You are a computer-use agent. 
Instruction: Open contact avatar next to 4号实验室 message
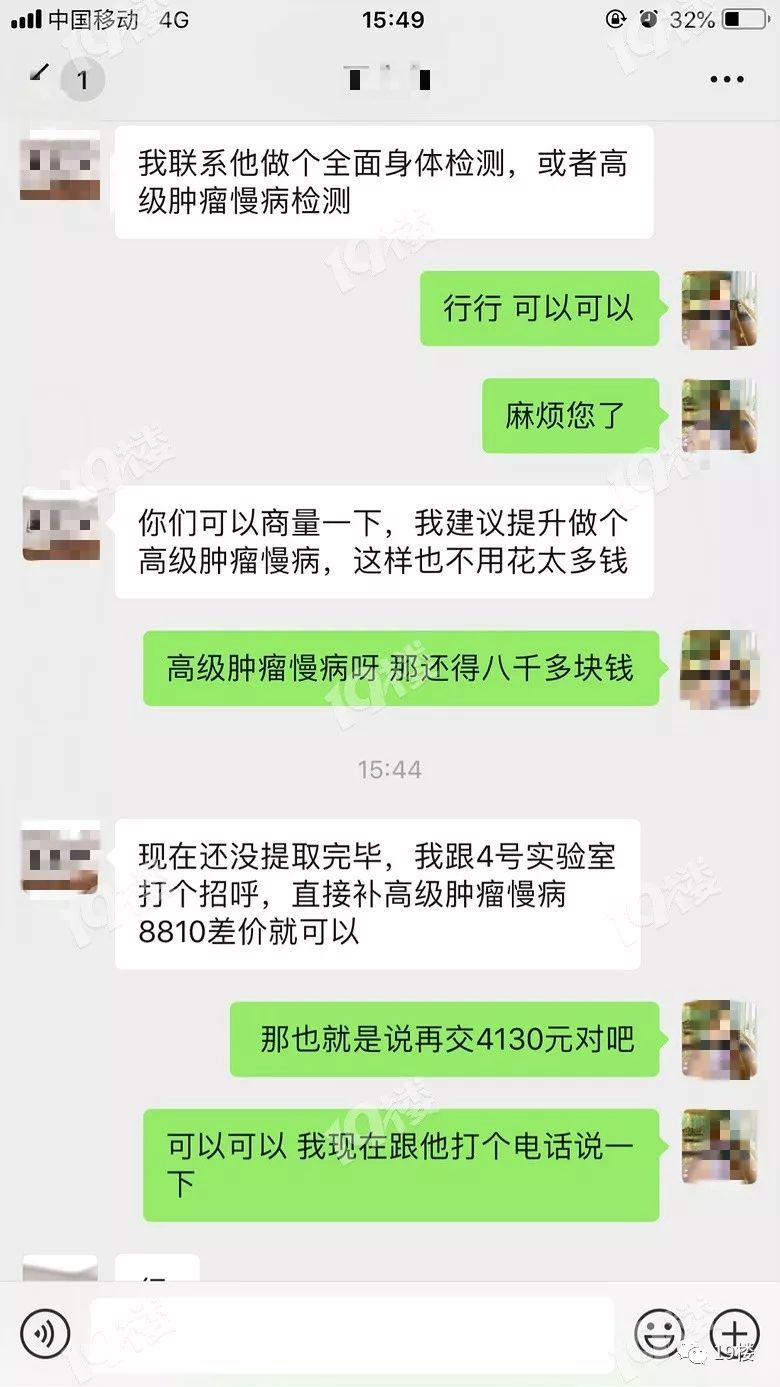[x=60, y=858]
